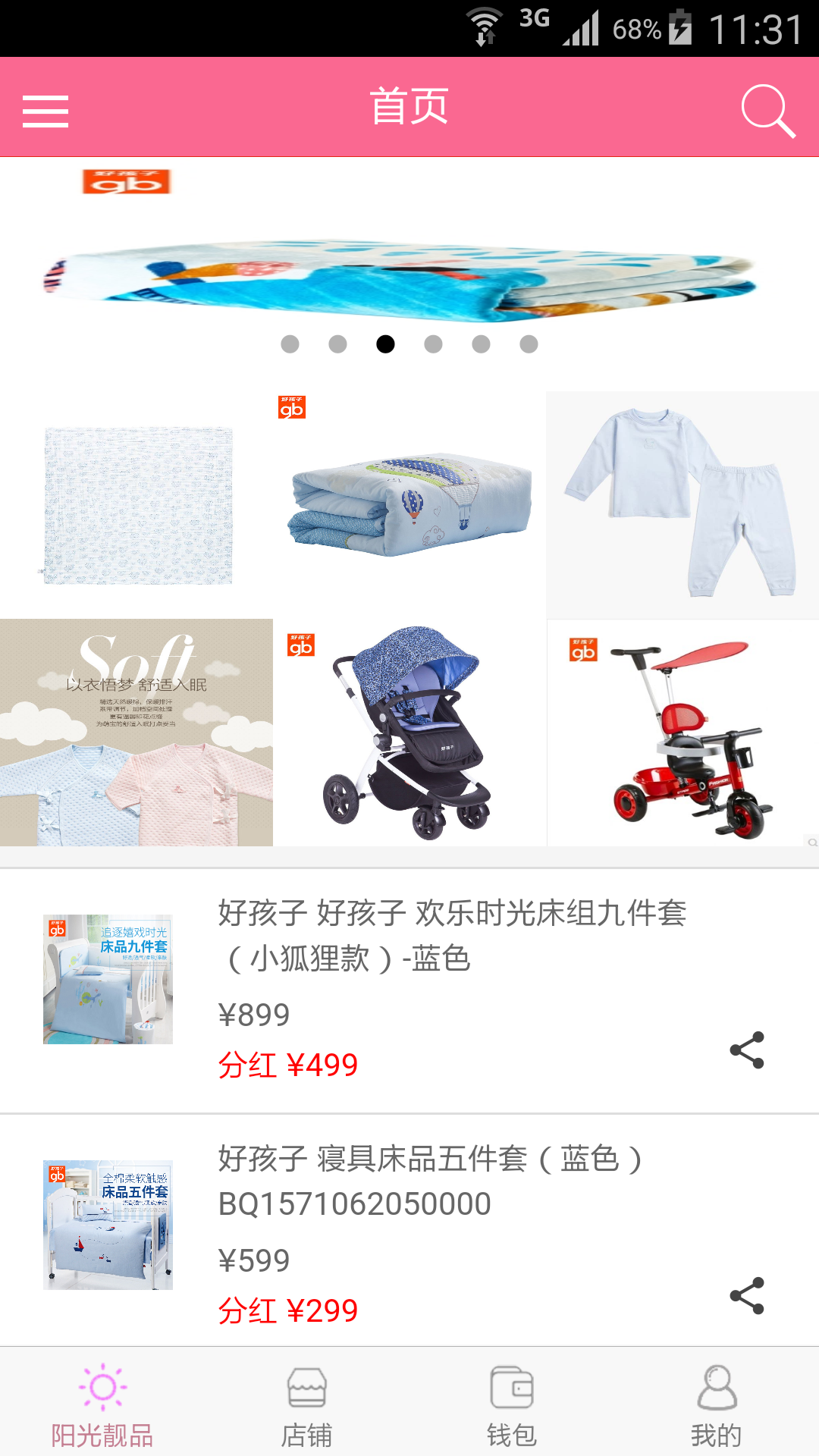Screen dimensions: 819x1456
Task: Share the 寝具床品五件套 item
Action: tap(747, 1296)
